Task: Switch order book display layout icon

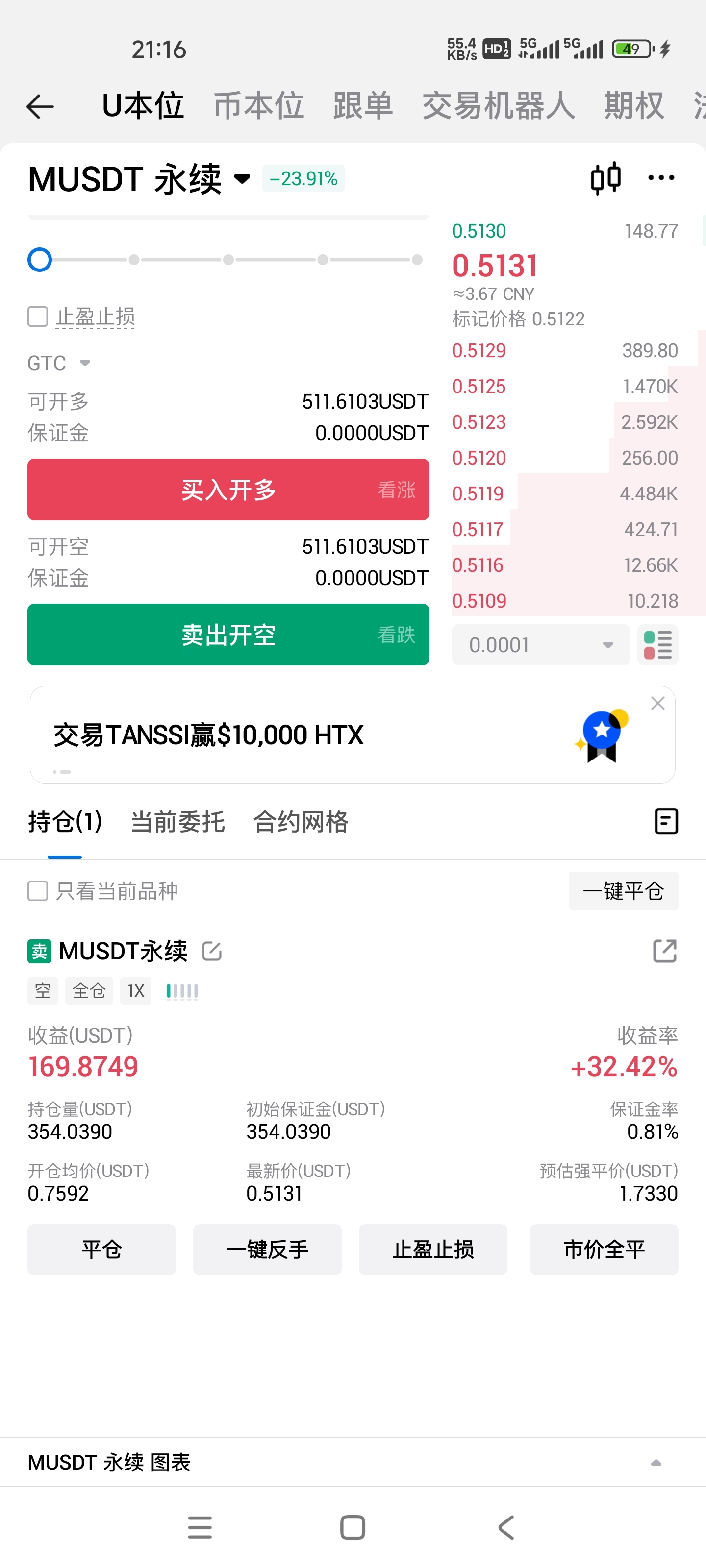Action: (x=657, y=644)
